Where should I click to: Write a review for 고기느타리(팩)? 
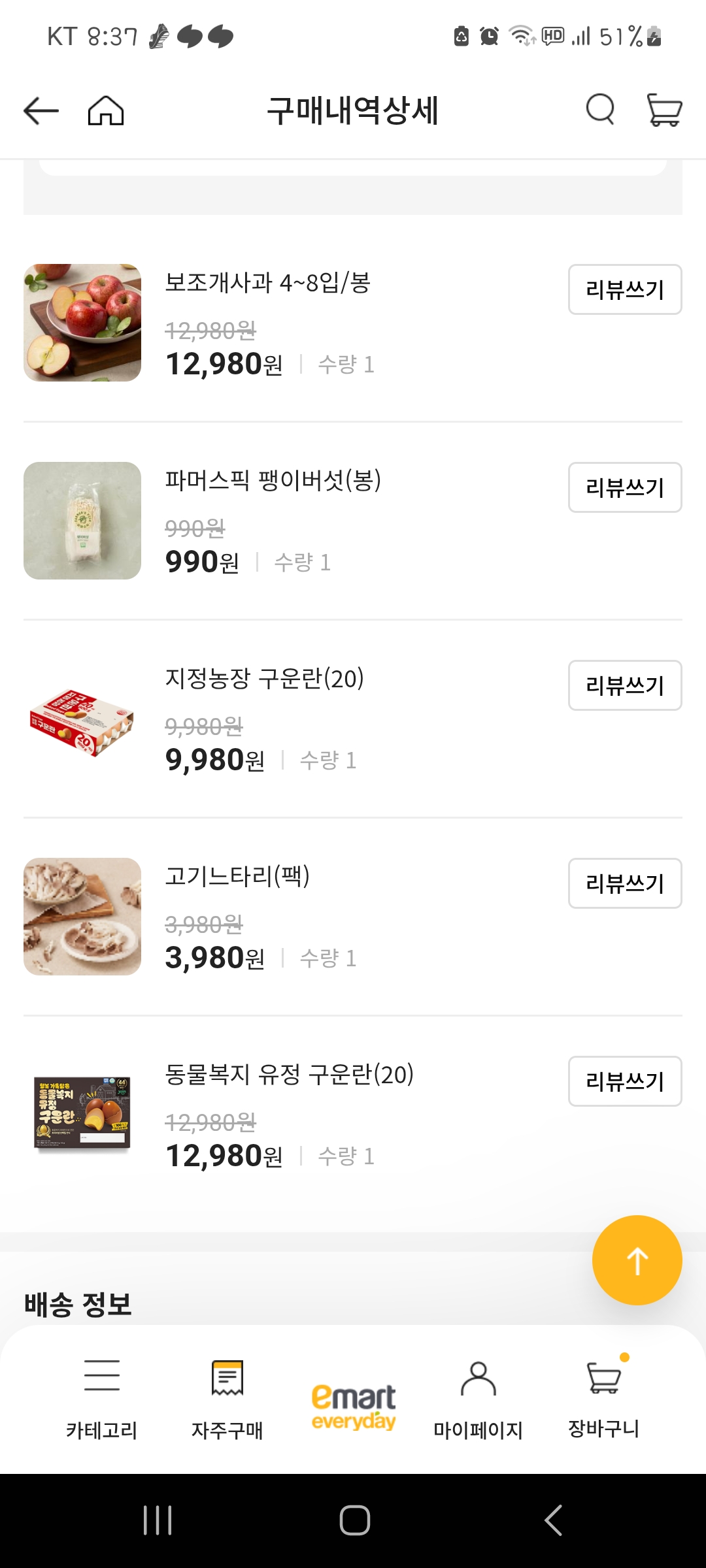pyautogui.click(x=624, y=884)
